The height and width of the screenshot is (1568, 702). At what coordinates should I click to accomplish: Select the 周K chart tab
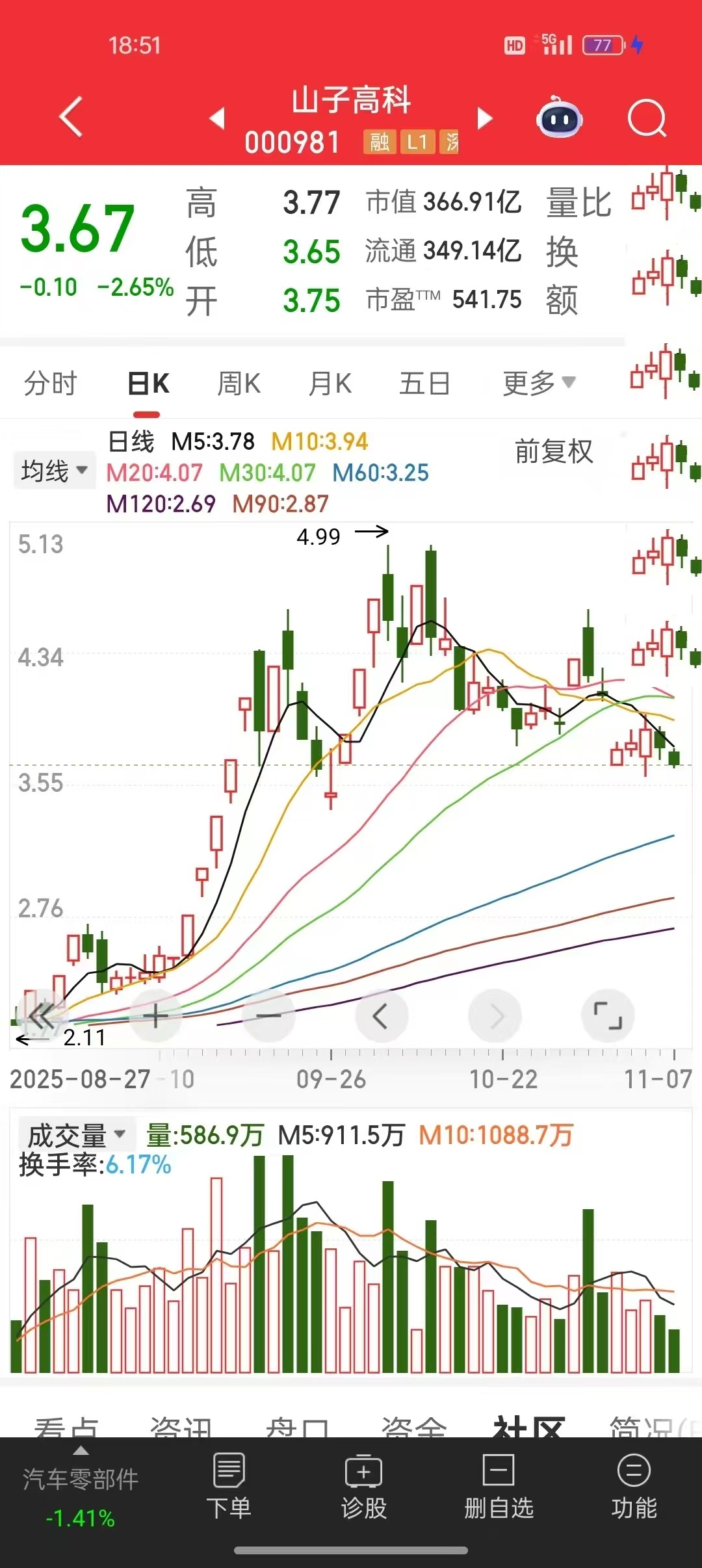point(239,384)
